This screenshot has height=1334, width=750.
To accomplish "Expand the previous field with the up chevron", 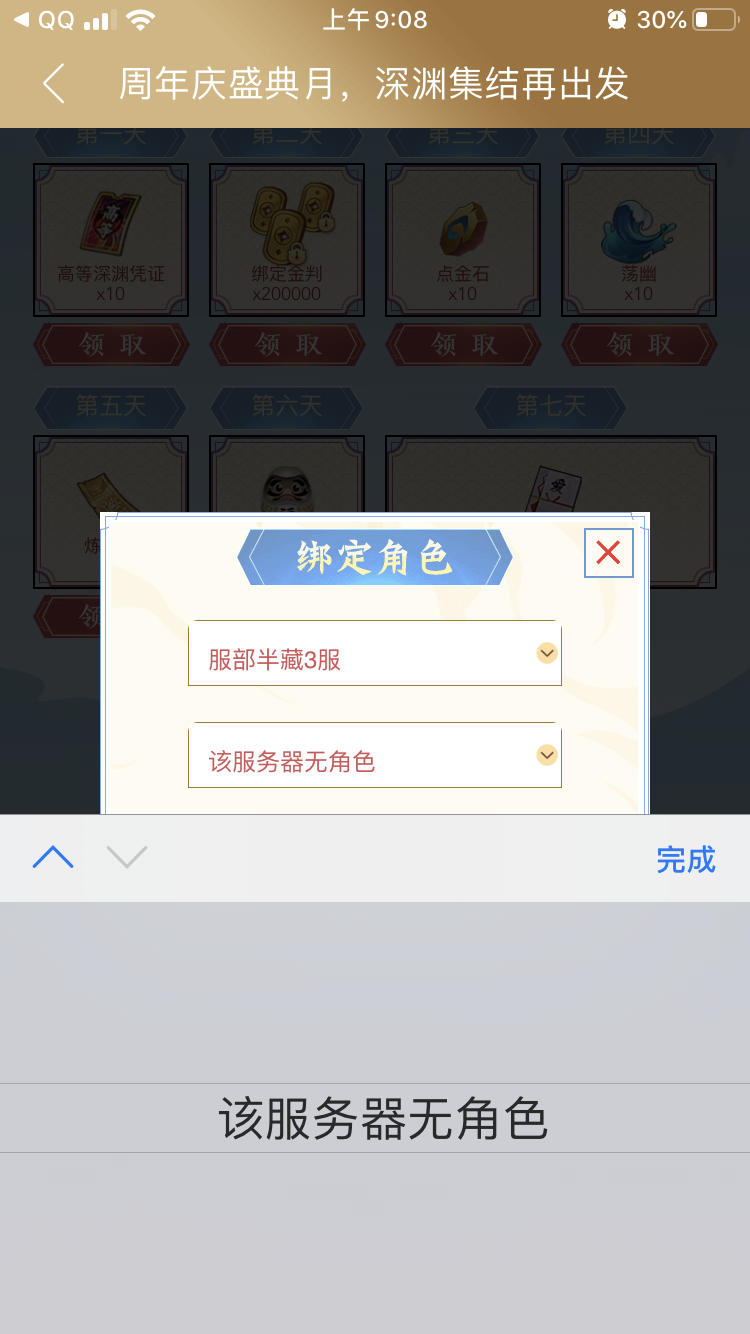I will click(x=52, y=858).
